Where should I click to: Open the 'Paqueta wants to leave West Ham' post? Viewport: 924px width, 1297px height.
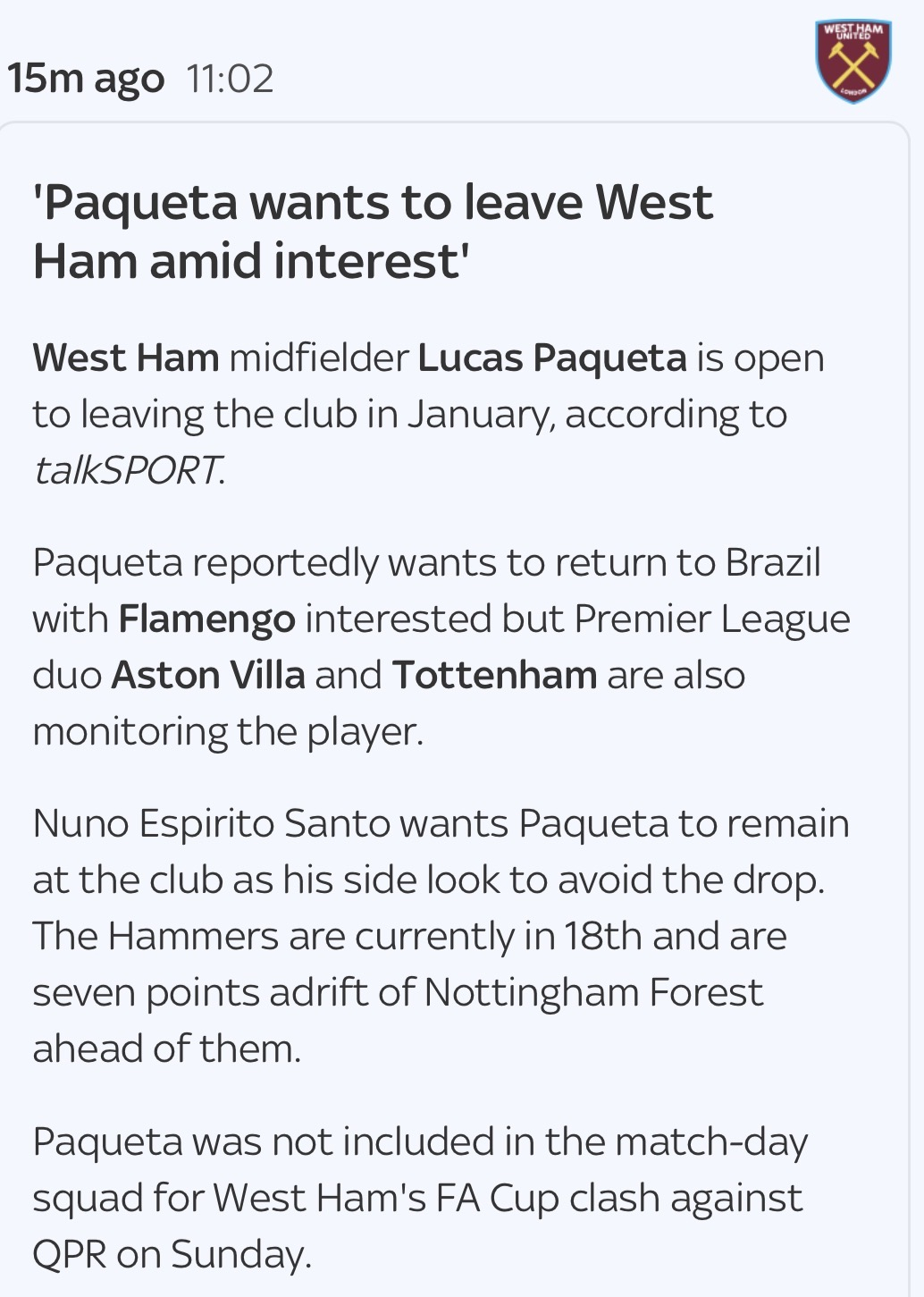pyautogui.click(x=373, y=231)
